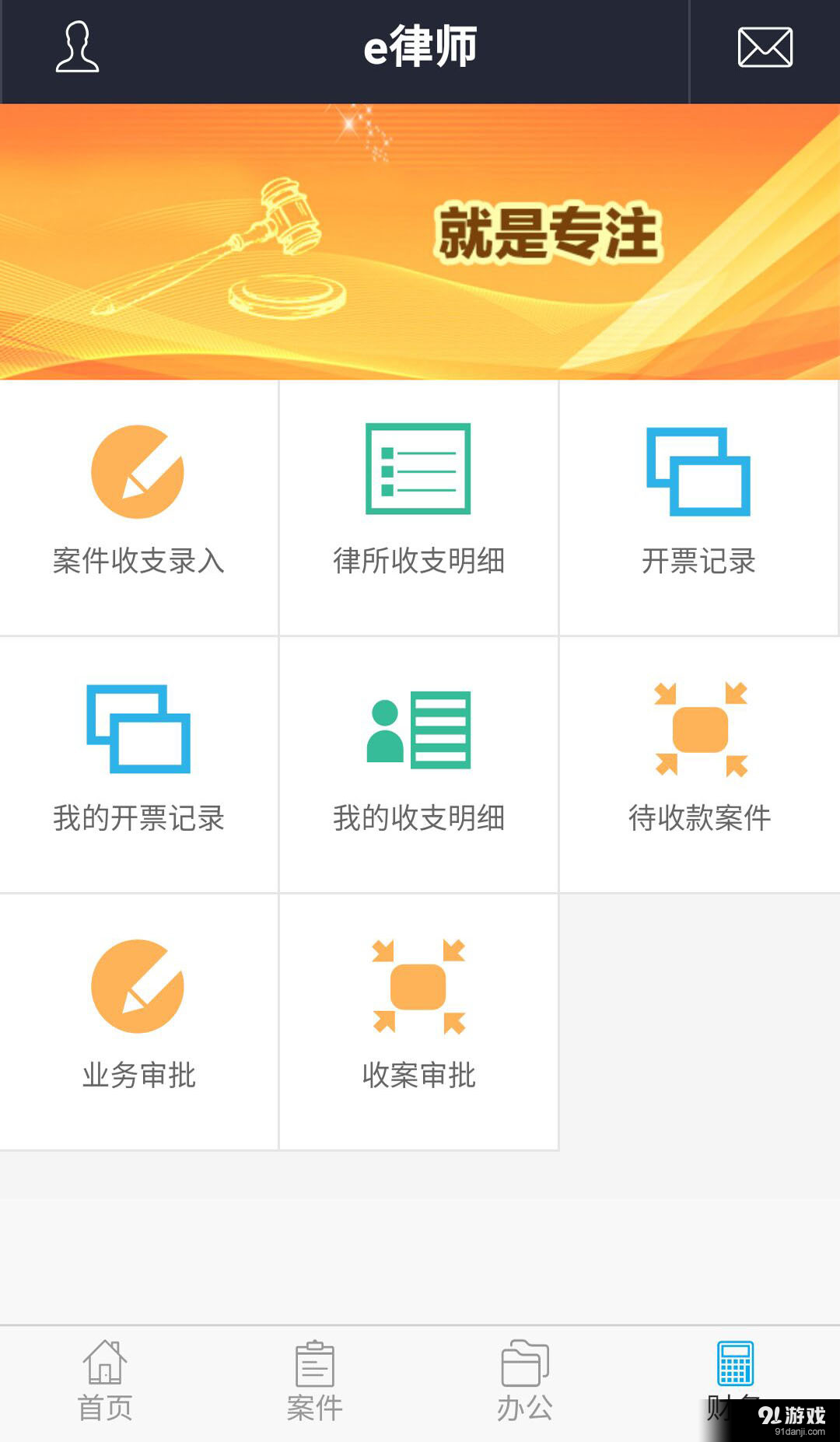The height and width of the screenshot is (1442, 840).
Task: Select the 财务 tab with calculator icon
Action: 734,1369
